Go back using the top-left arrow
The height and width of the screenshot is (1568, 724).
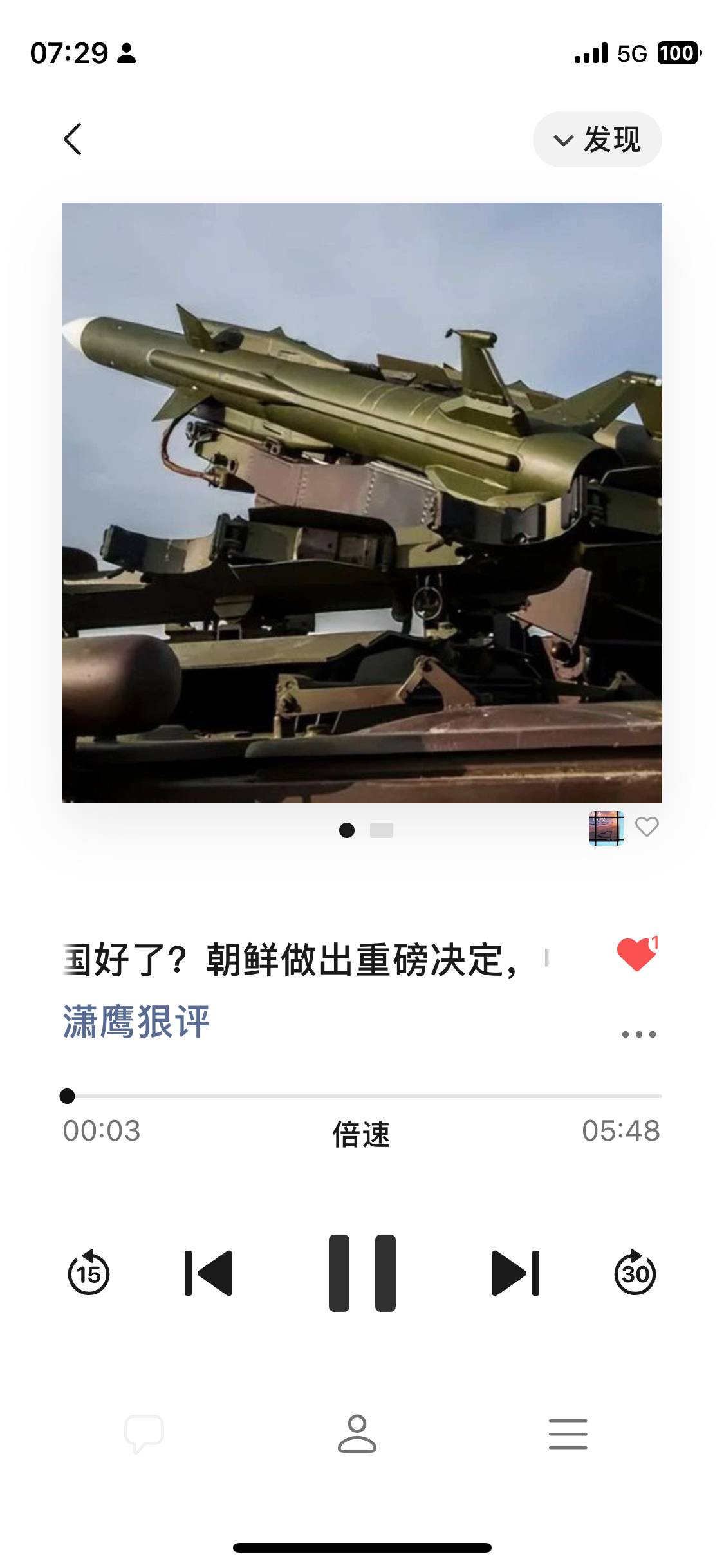[73, 139]
